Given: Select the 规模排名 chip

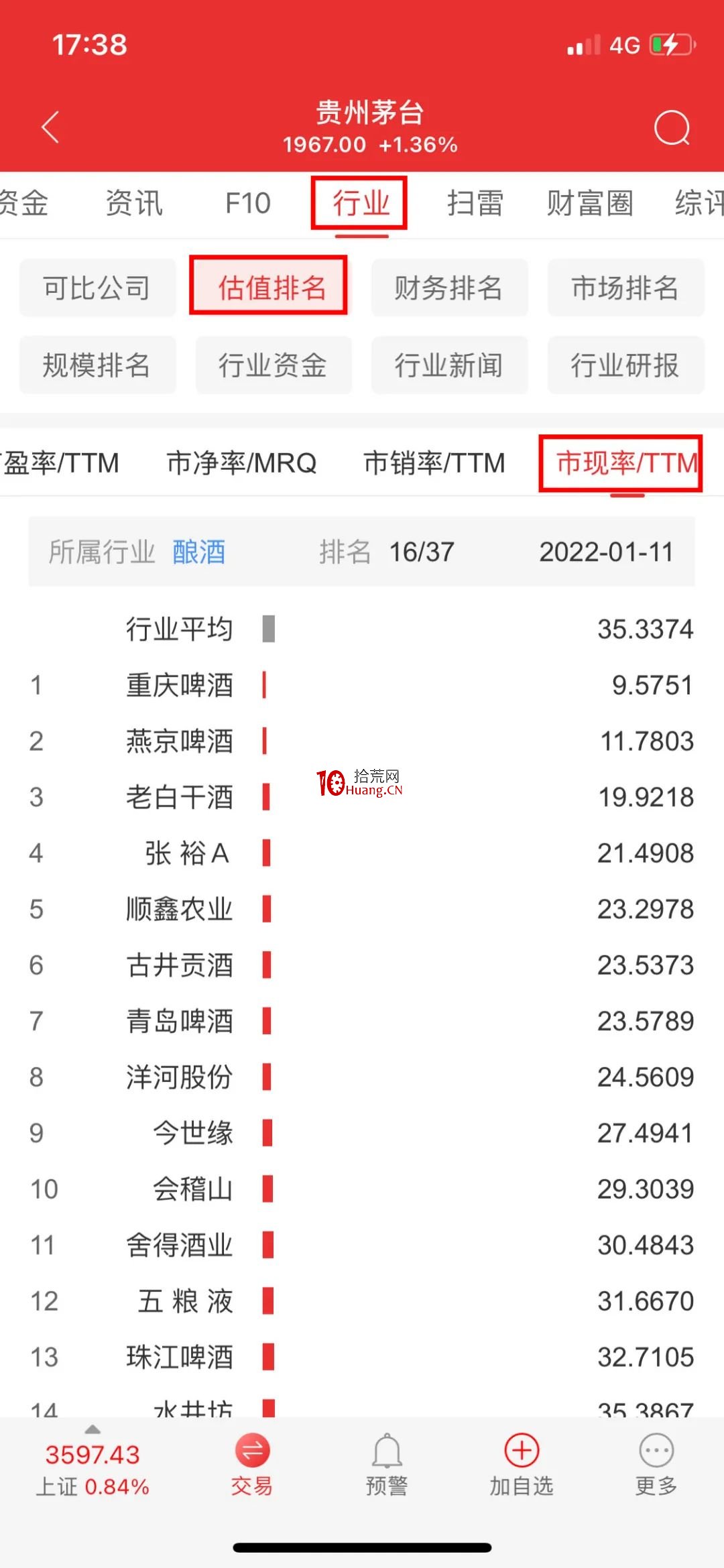Looking at the screenshot, I should tap(97, 365).
